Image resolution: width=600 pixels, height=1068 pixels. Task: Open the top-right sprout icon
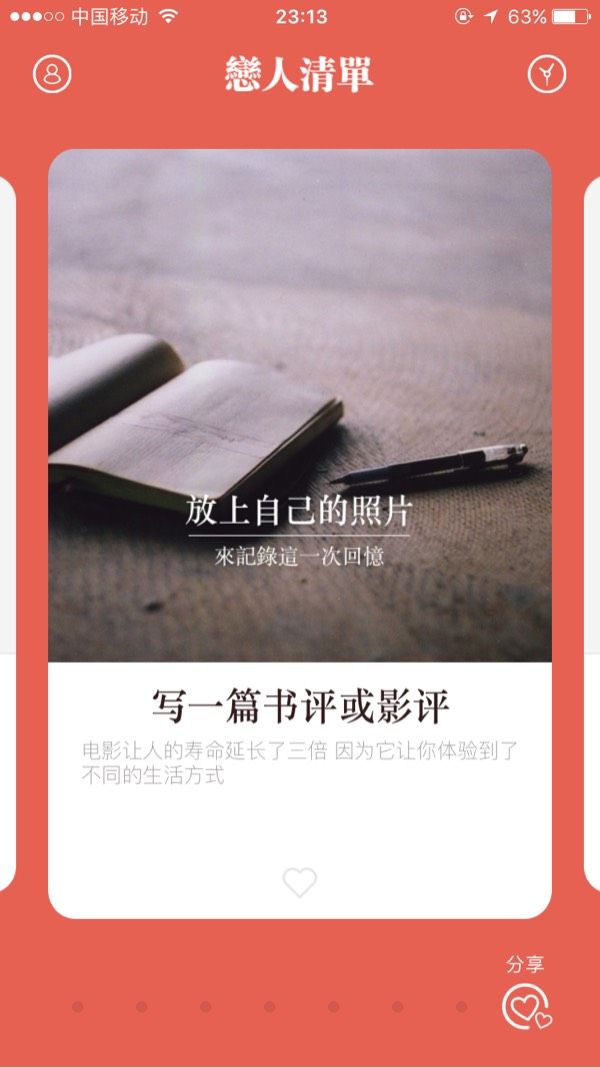[x=547, y=73]
